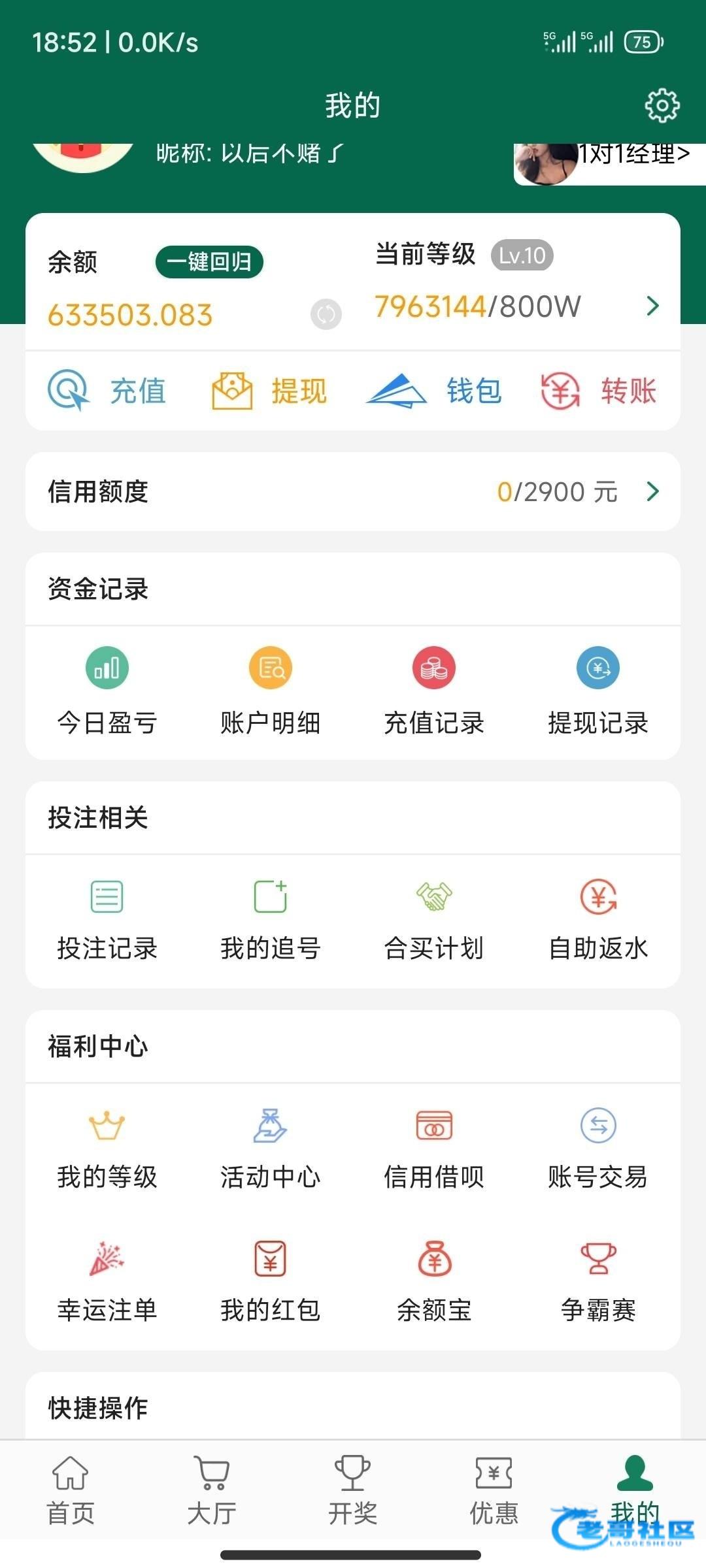Open 账户明细 details

pos(271,690)
